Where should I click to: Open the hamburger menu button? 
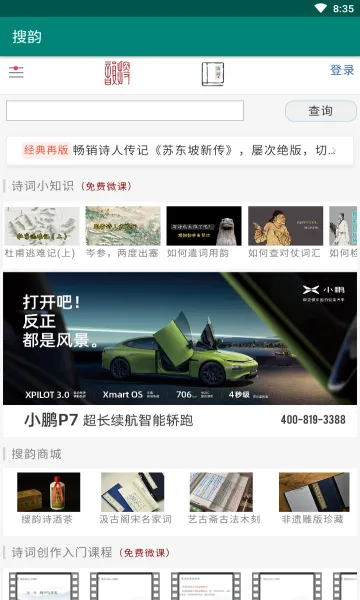click(x=16, y=72)
